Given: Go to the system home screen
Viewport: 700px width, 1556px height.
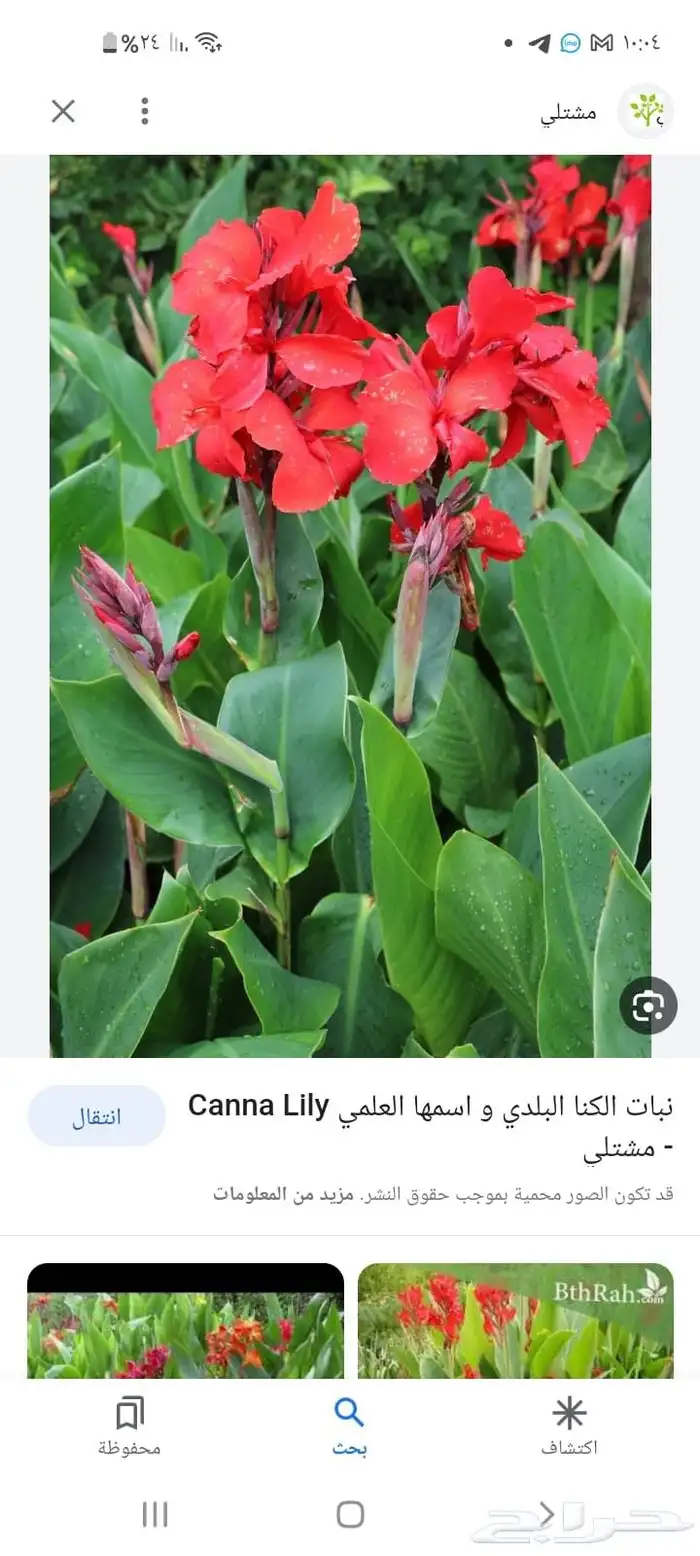Looking at the screenshot, I should click(350, 1514).
